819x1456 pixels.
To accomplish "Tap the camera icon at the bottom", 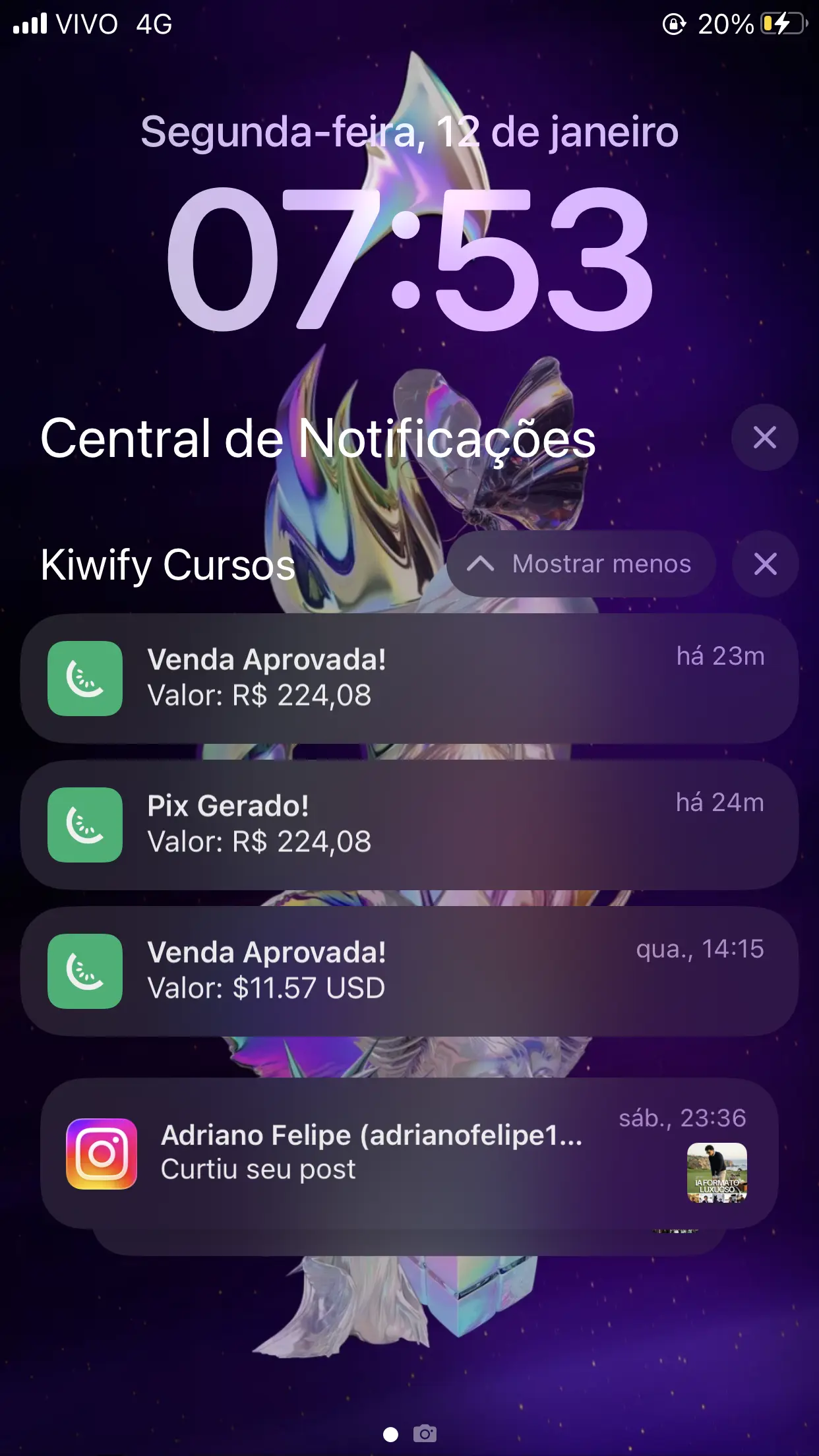I will (x=425, y=1434).
